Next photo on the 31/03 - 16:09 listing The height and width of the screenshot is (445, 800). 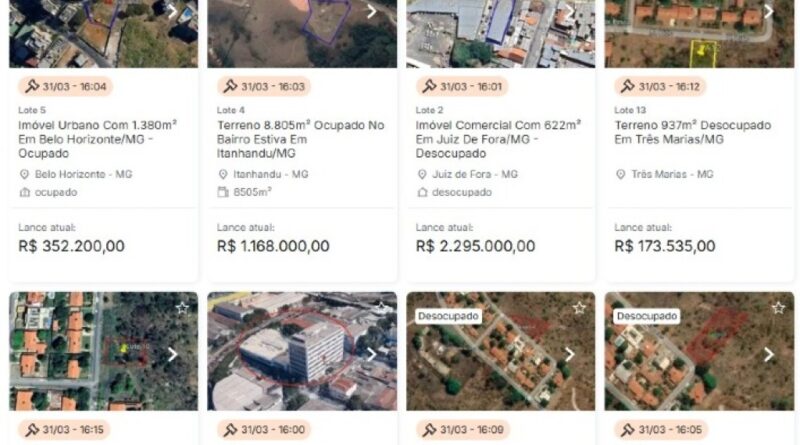[570, 354]
